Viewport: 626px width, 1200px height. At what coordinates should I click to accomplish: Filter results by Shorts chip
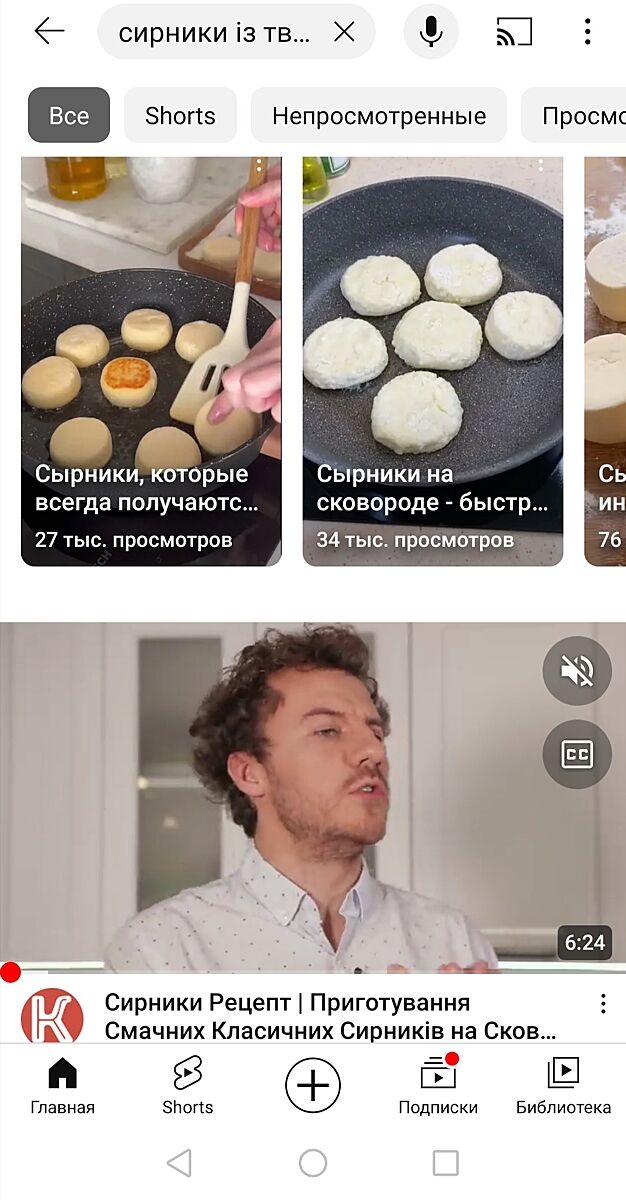tap(180, 116)
